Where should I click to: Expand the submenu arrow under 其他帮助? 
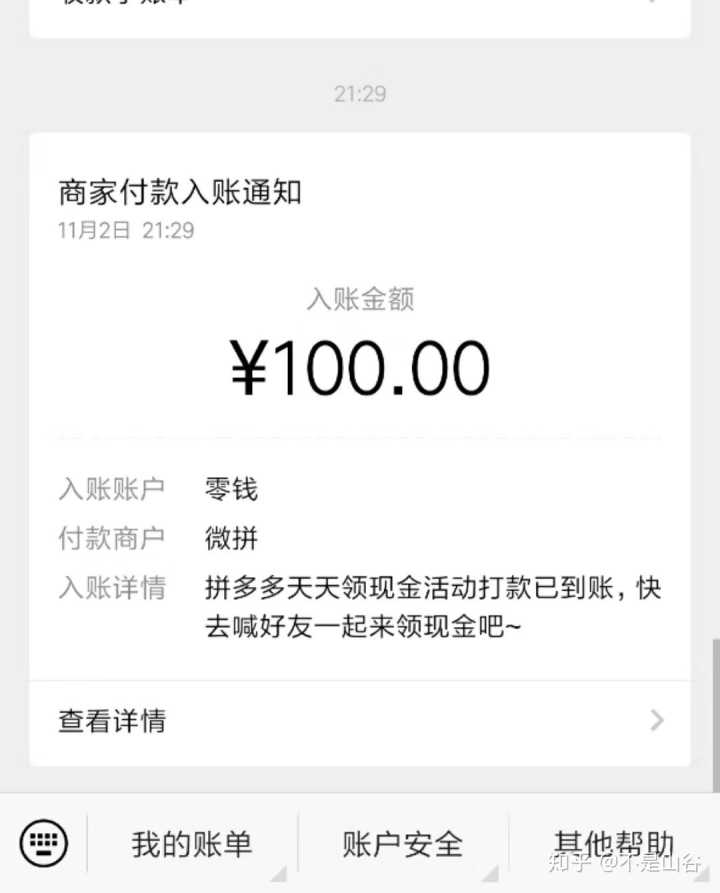pyautogui.click(x=700, y=877)
